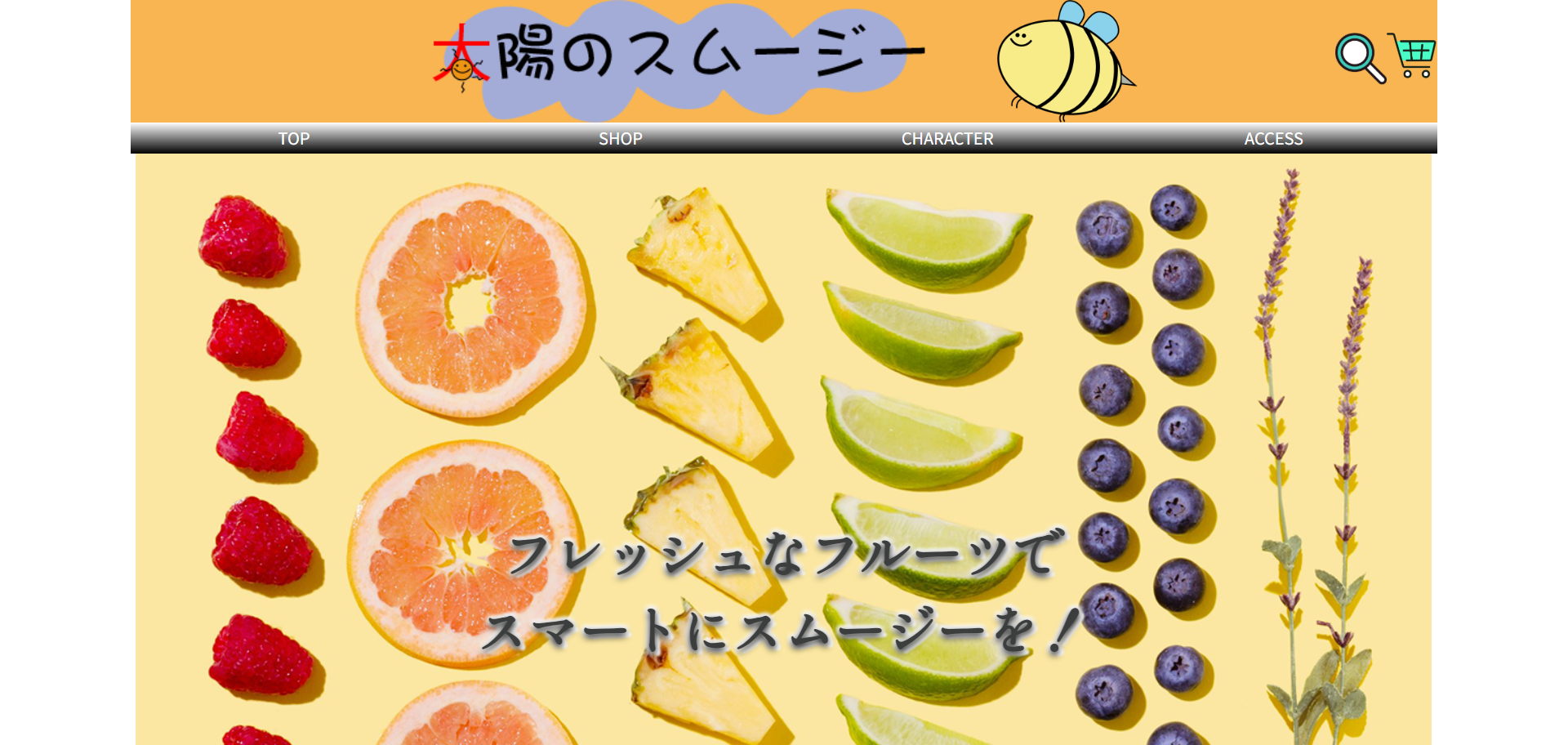Open the shopping cart
This screenshot has width=1568, height=745.
click(1413, 56)
